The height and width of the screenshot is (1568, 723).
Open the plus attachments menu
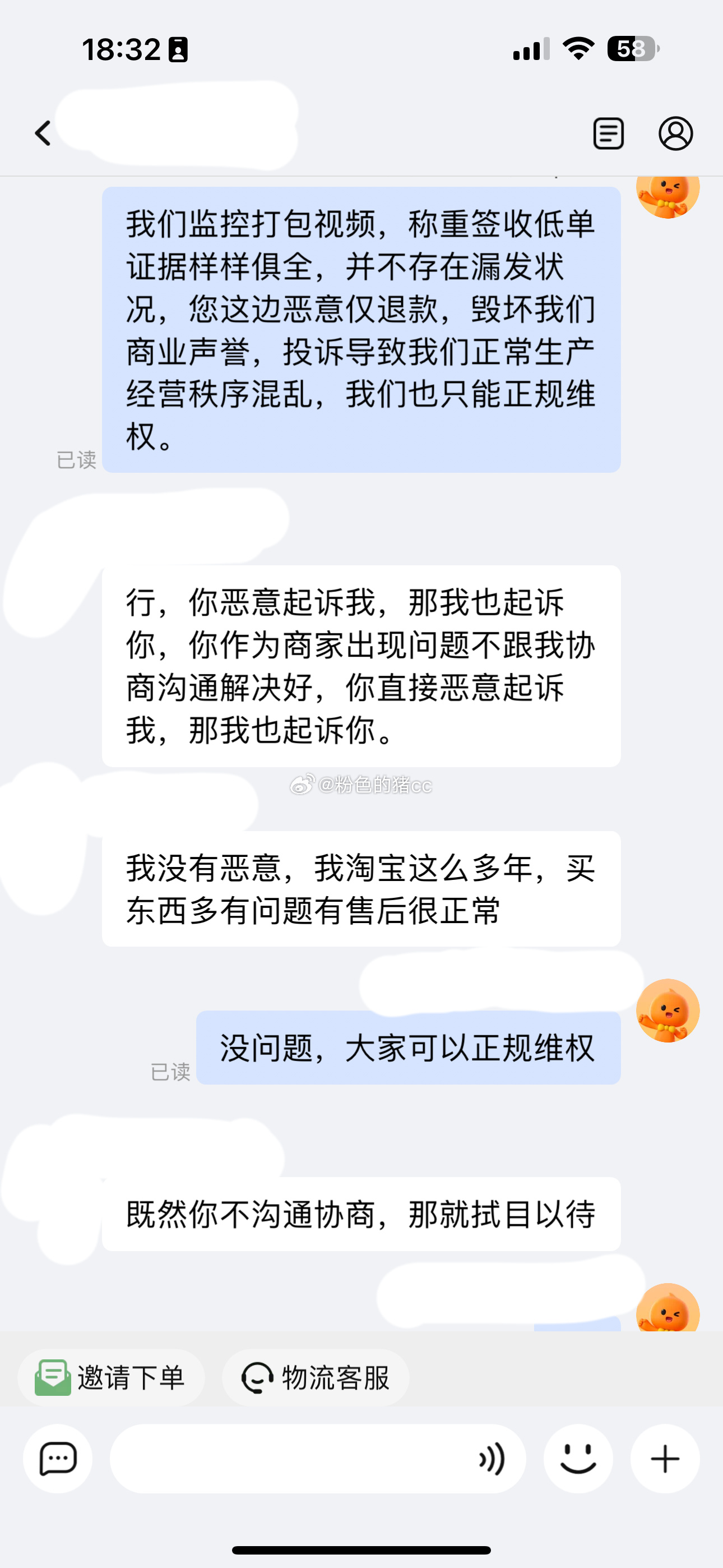click(665, 1459)
